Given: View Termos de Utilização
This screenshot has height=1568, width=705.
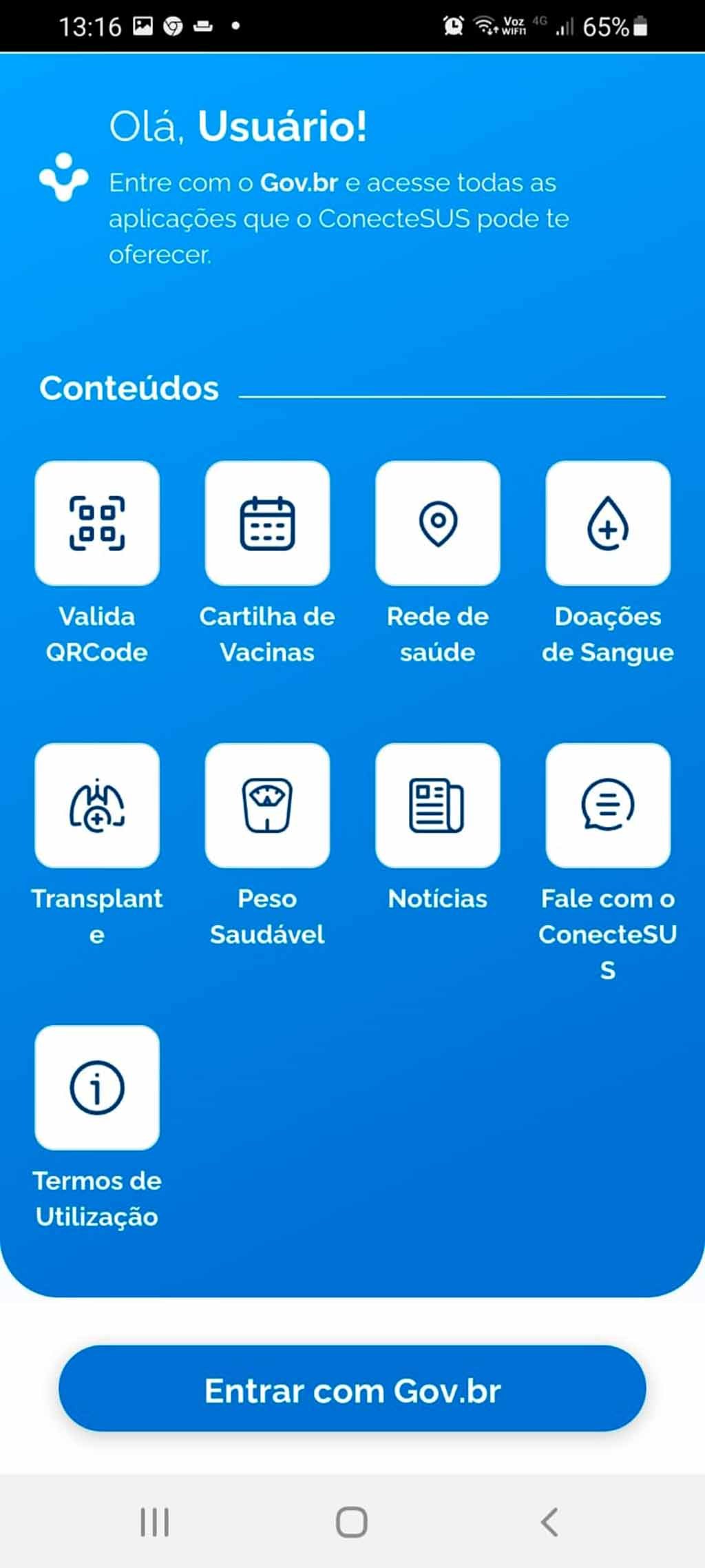Looking at the screenshot, I should point(97,1088).
